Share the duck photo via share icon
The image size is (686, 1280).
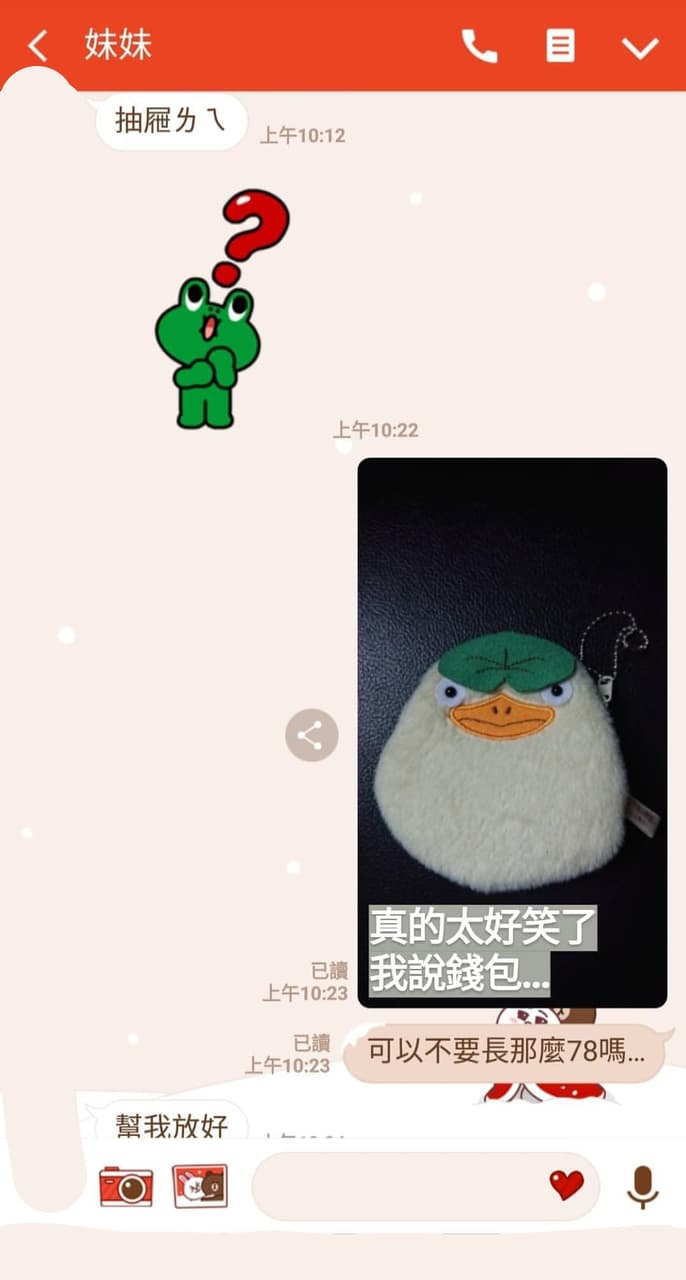[x=312, y=736]
